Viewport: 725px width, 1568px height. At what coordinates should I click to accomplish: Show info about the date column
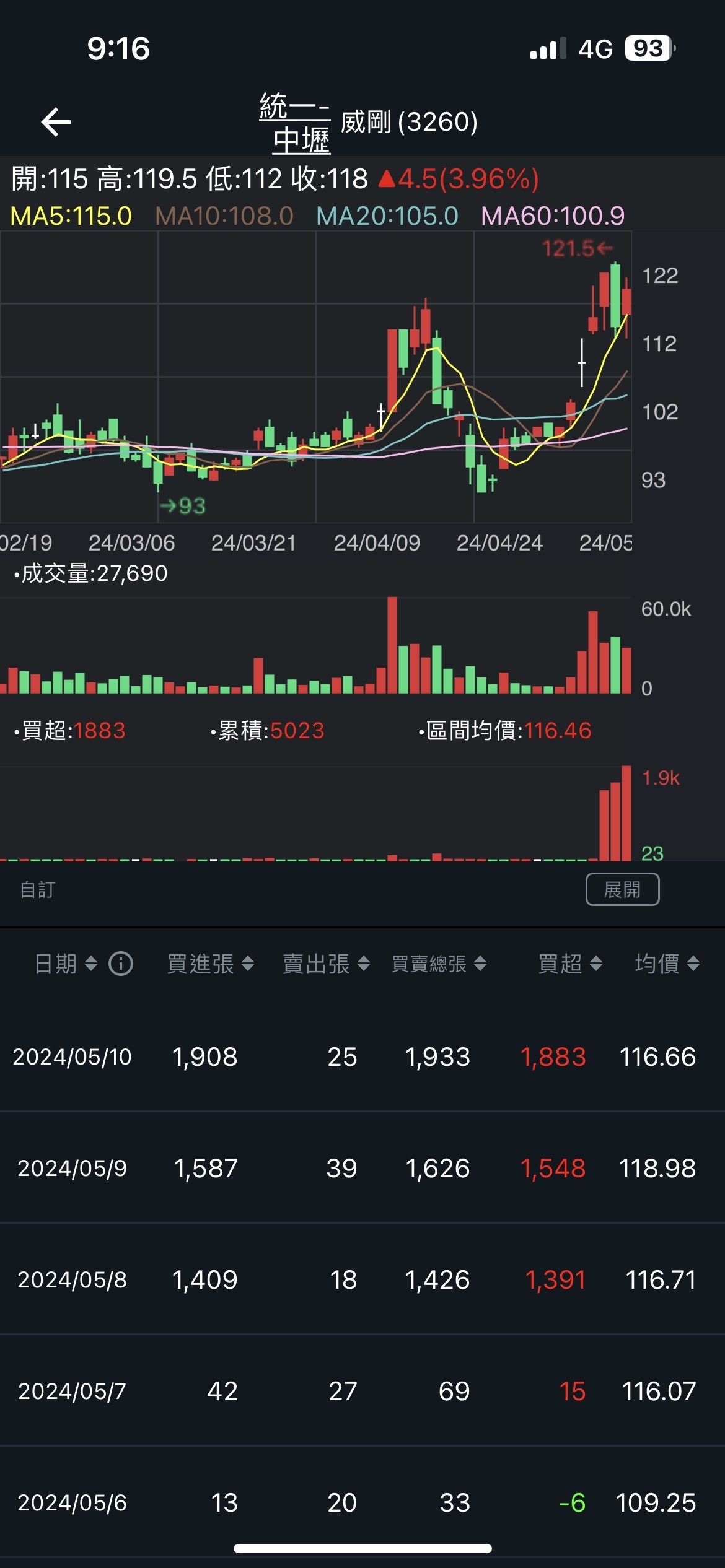pyautogui.click(x=121, y=964)
